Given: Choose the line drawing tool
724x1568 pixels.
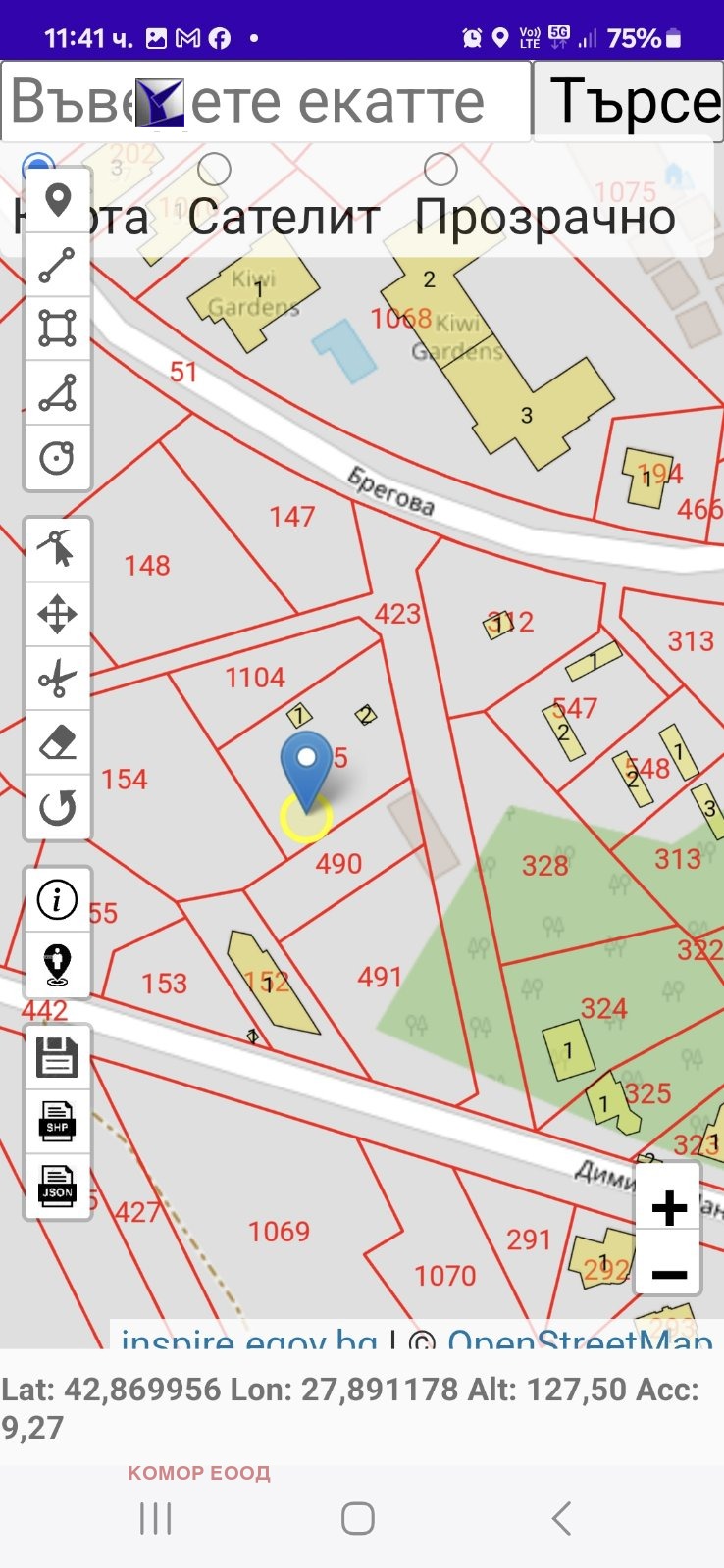Looking at the screenshot, I should pyautogui.click(x=58, y=265).
